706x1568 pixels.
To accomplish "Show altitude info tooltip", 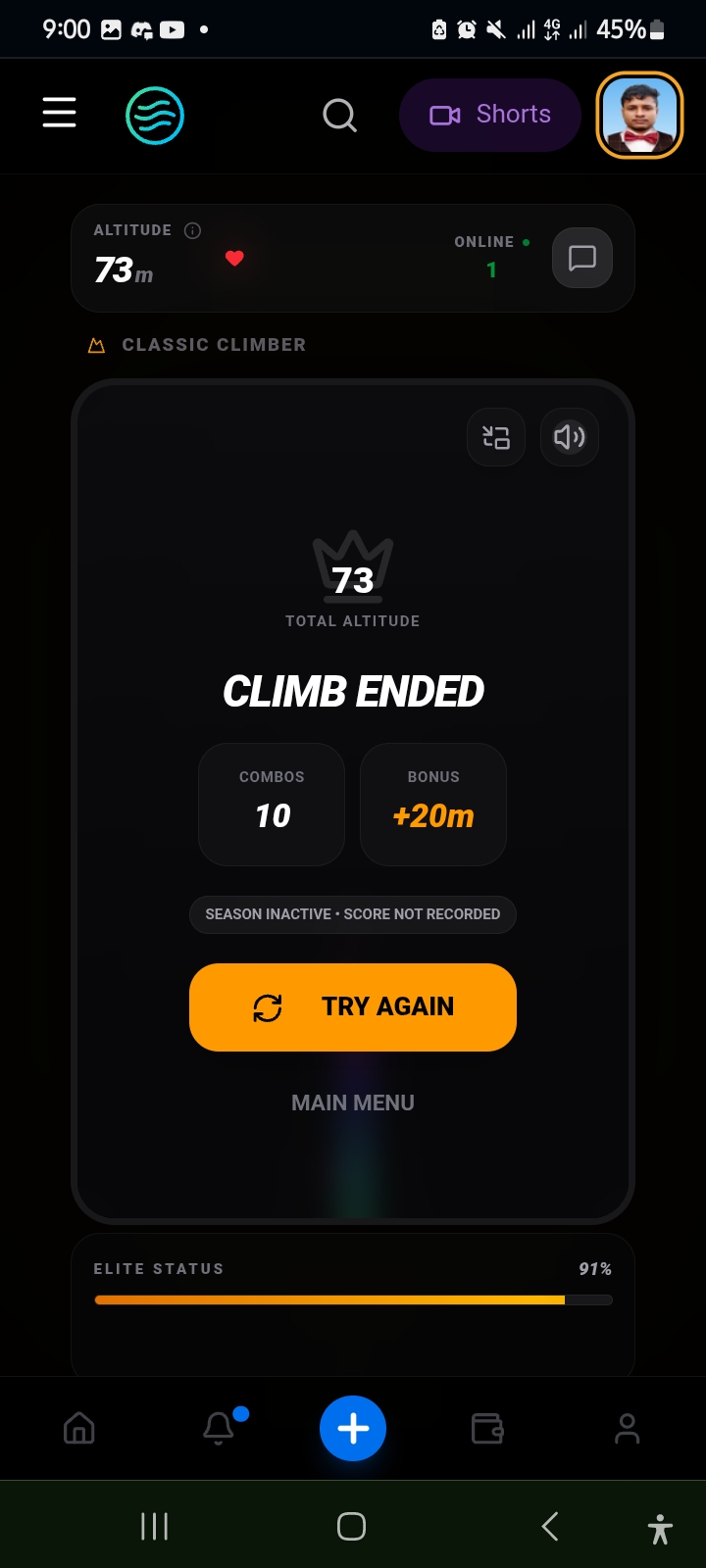I will pyautogui.click(x=193, y=230).
